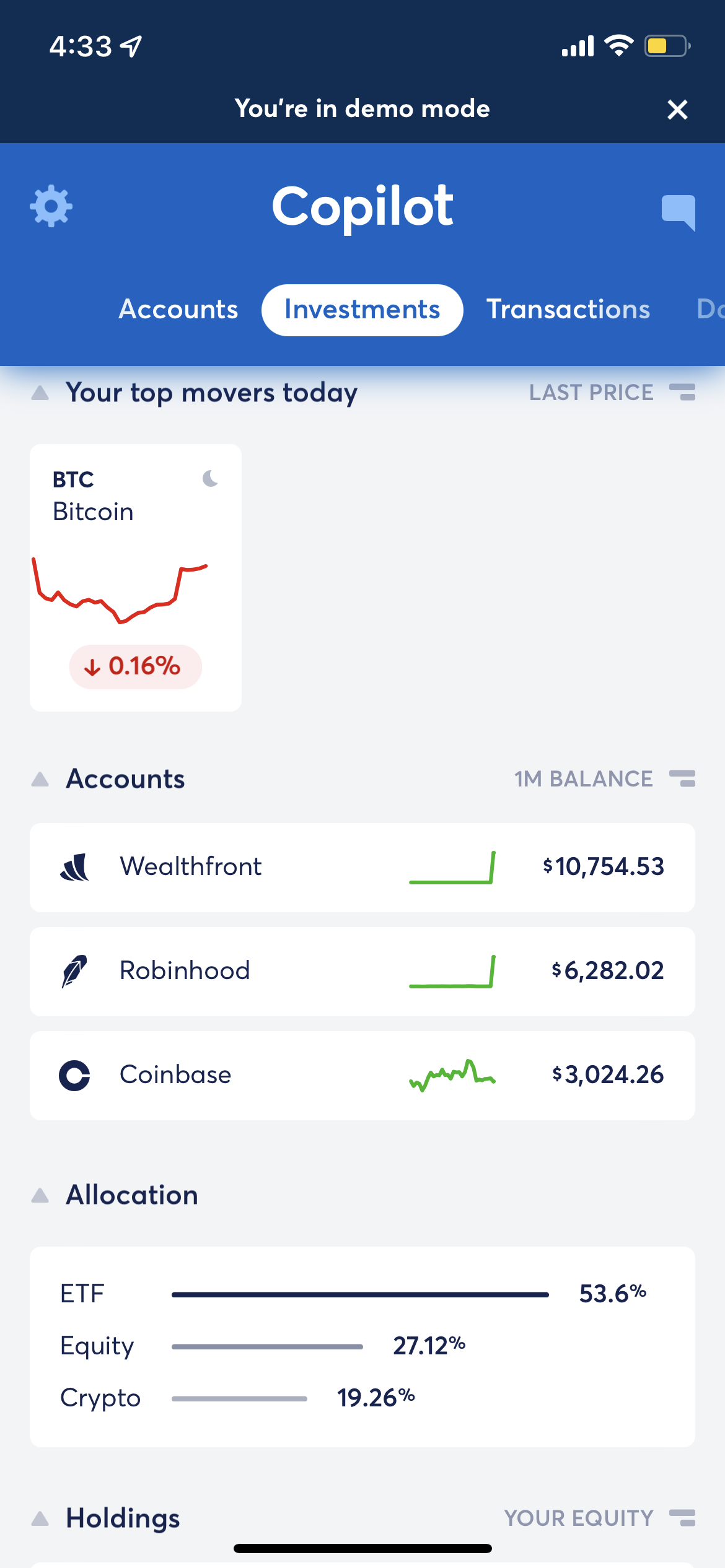This screenshot has height=1568, width=725.
Task: Click the Coinbase sparkline chart
Action: [452, 1075]
